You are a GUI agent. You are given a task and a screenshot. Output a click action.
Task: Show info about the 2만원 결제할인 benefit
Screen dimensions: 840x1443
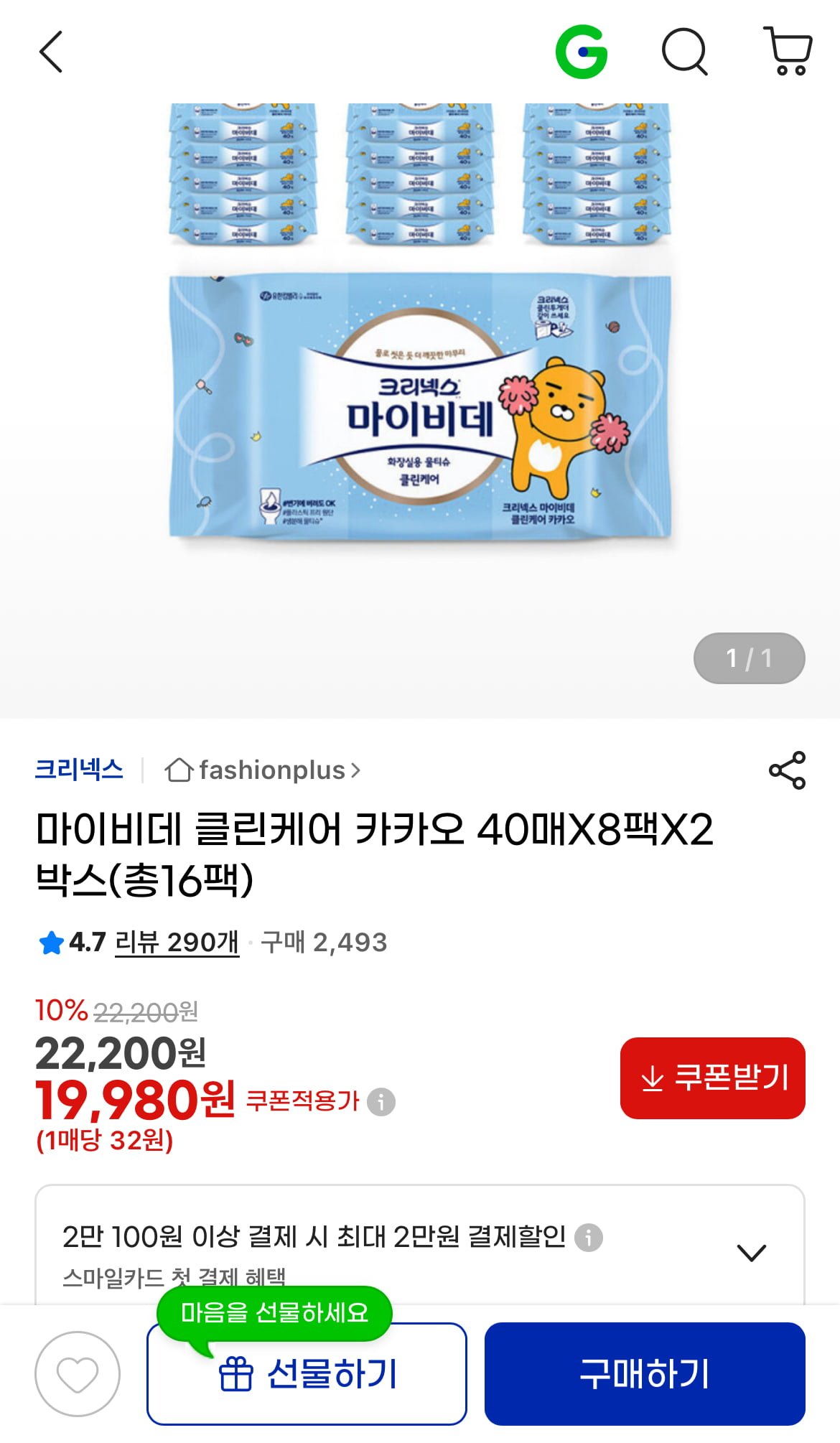(x=589, y=1238)
